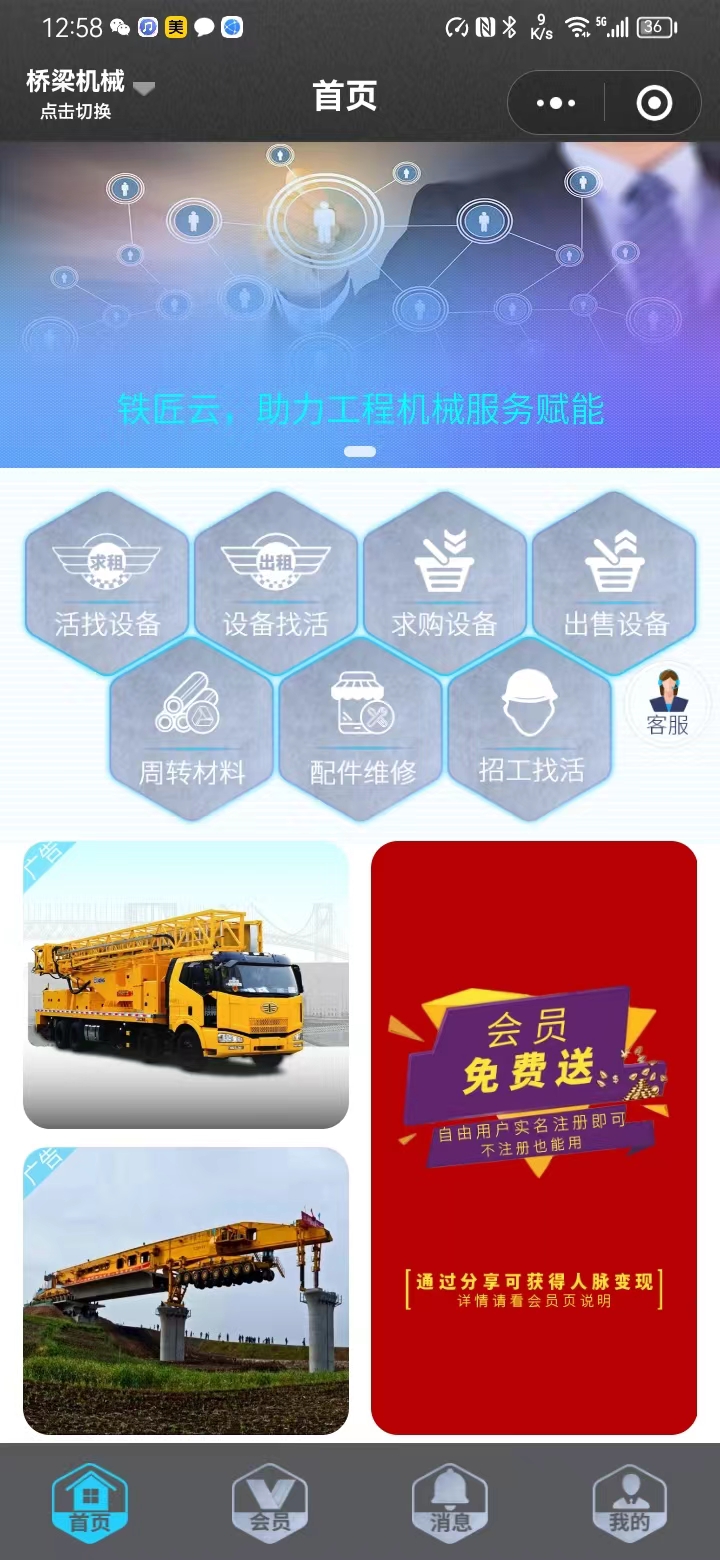Open the 桥梁机械 category switcher dropdown
This screenshot has height=1560, width=720.
click(x=90, y=94)
